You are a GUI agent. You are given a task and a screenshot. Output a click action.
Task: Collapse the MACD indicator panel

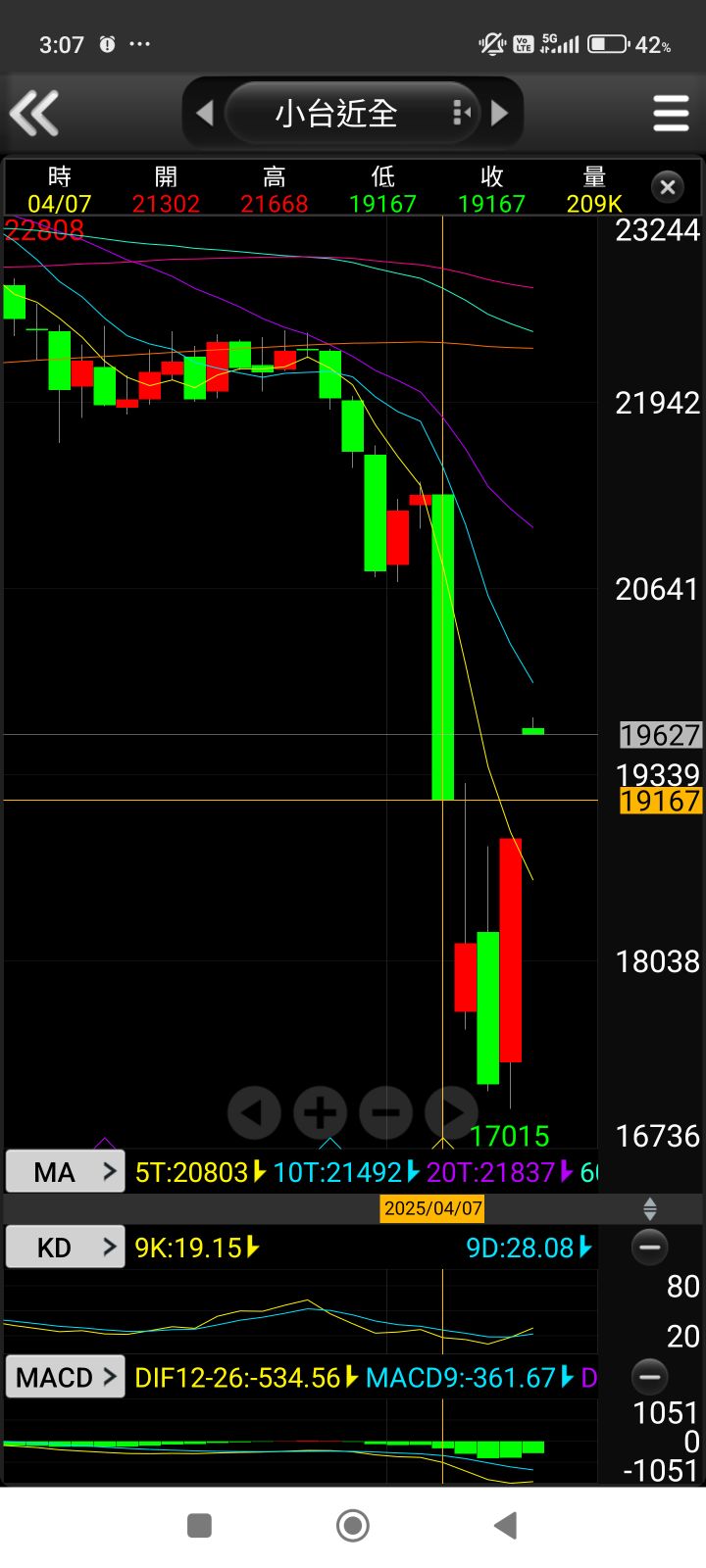point(649,1377)
